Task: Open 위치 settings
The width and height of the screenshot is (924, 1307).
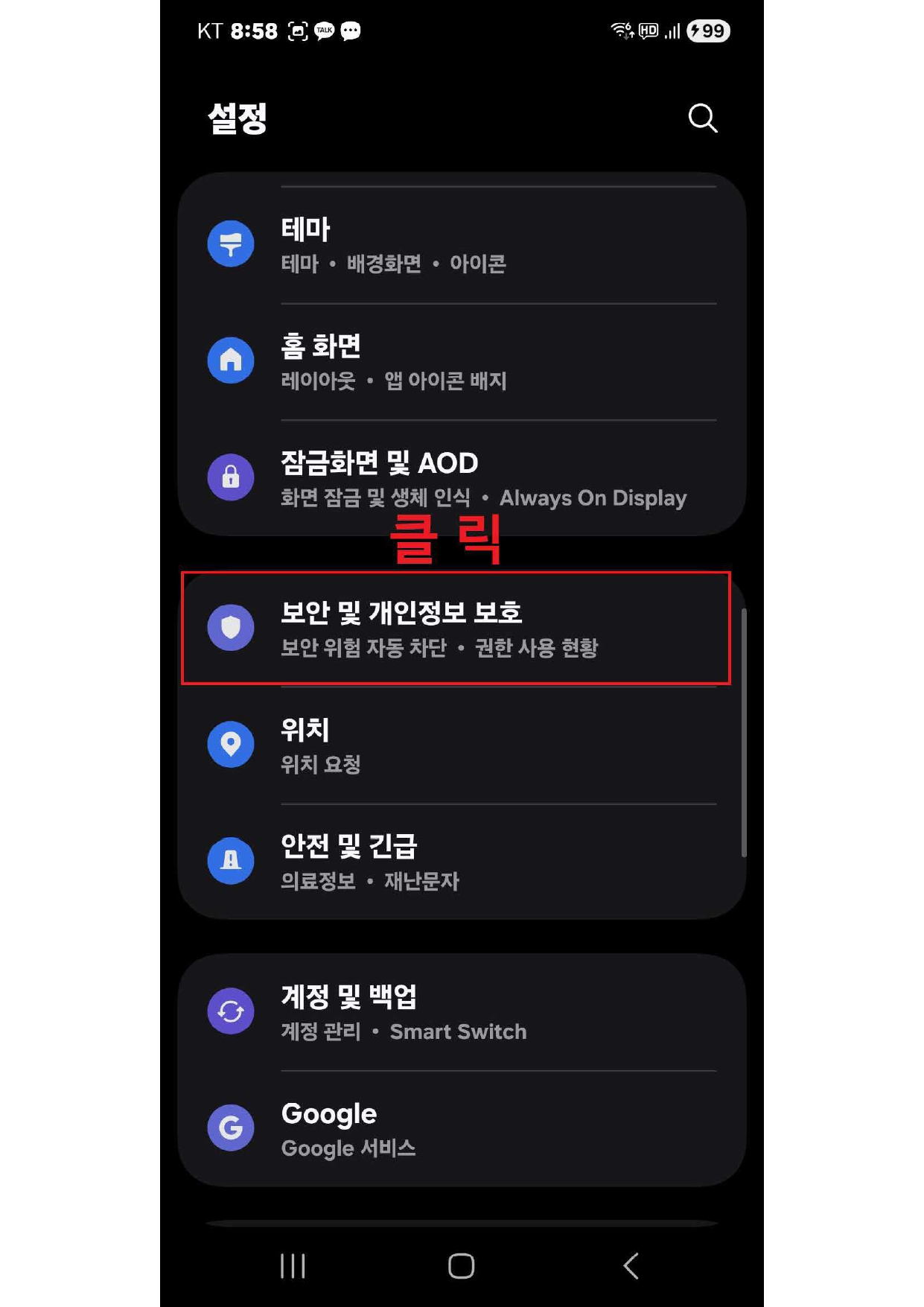Action: pyautogui.click(x=462, y=745)
